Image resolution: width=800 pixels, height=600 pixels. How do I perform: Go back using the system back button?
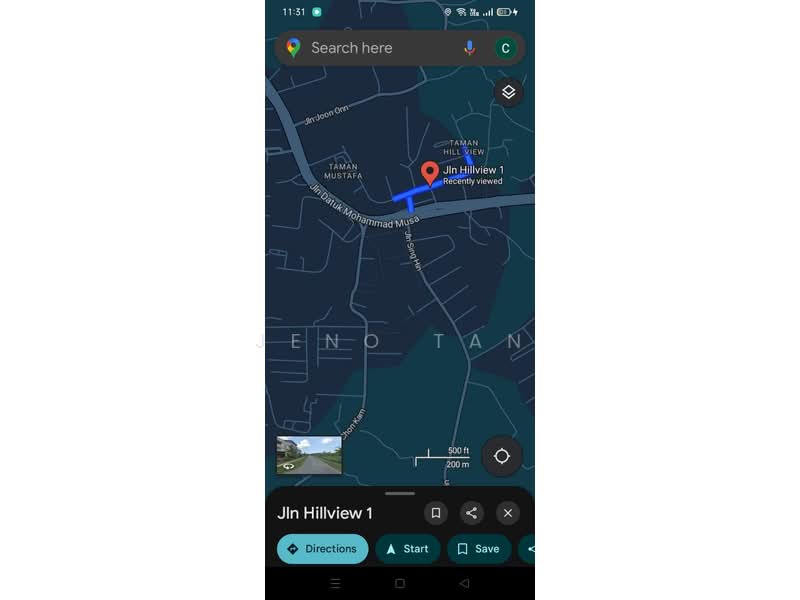pos(464,583)
